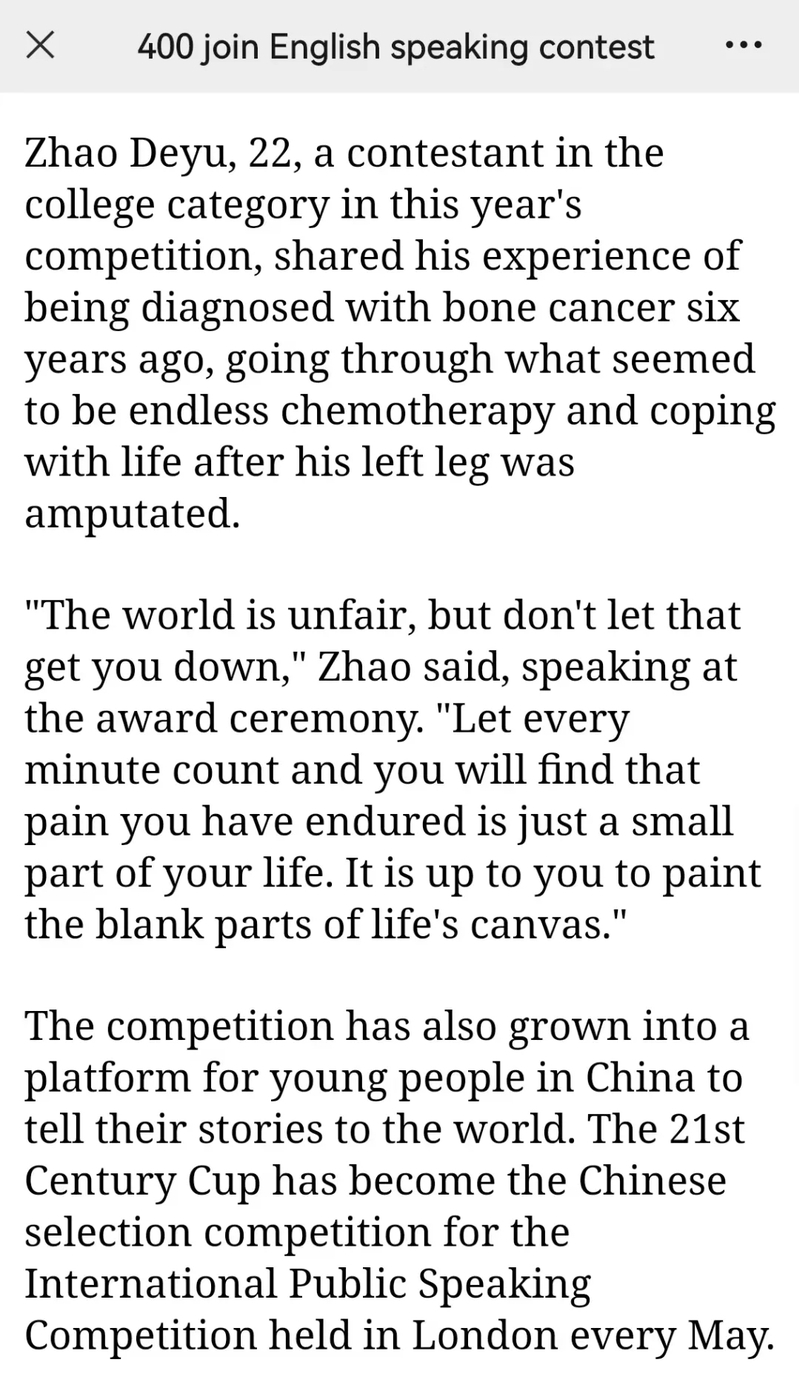Open the three-dot more options menu
799x1388 pixels.
742,46
